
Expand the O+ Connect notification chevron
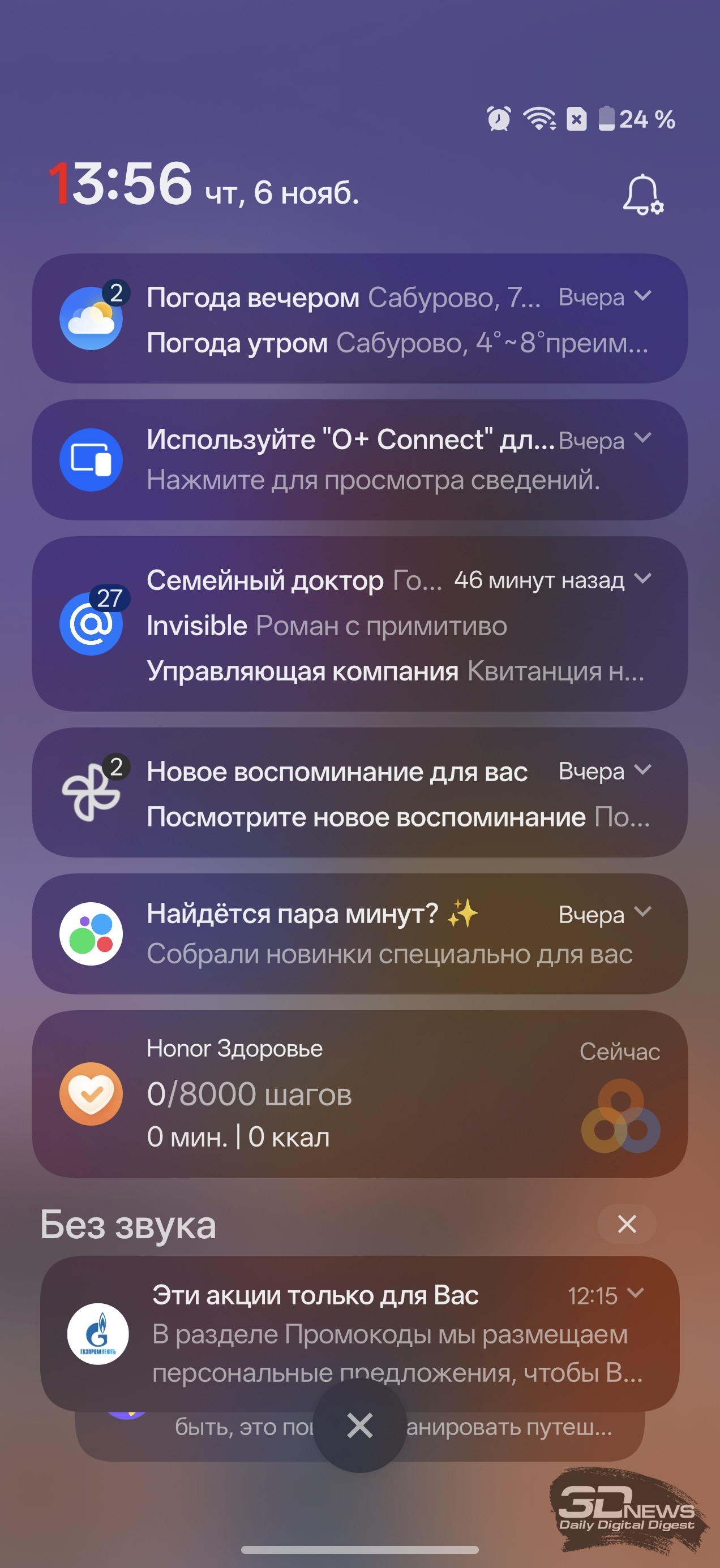(x=642, y=438)
